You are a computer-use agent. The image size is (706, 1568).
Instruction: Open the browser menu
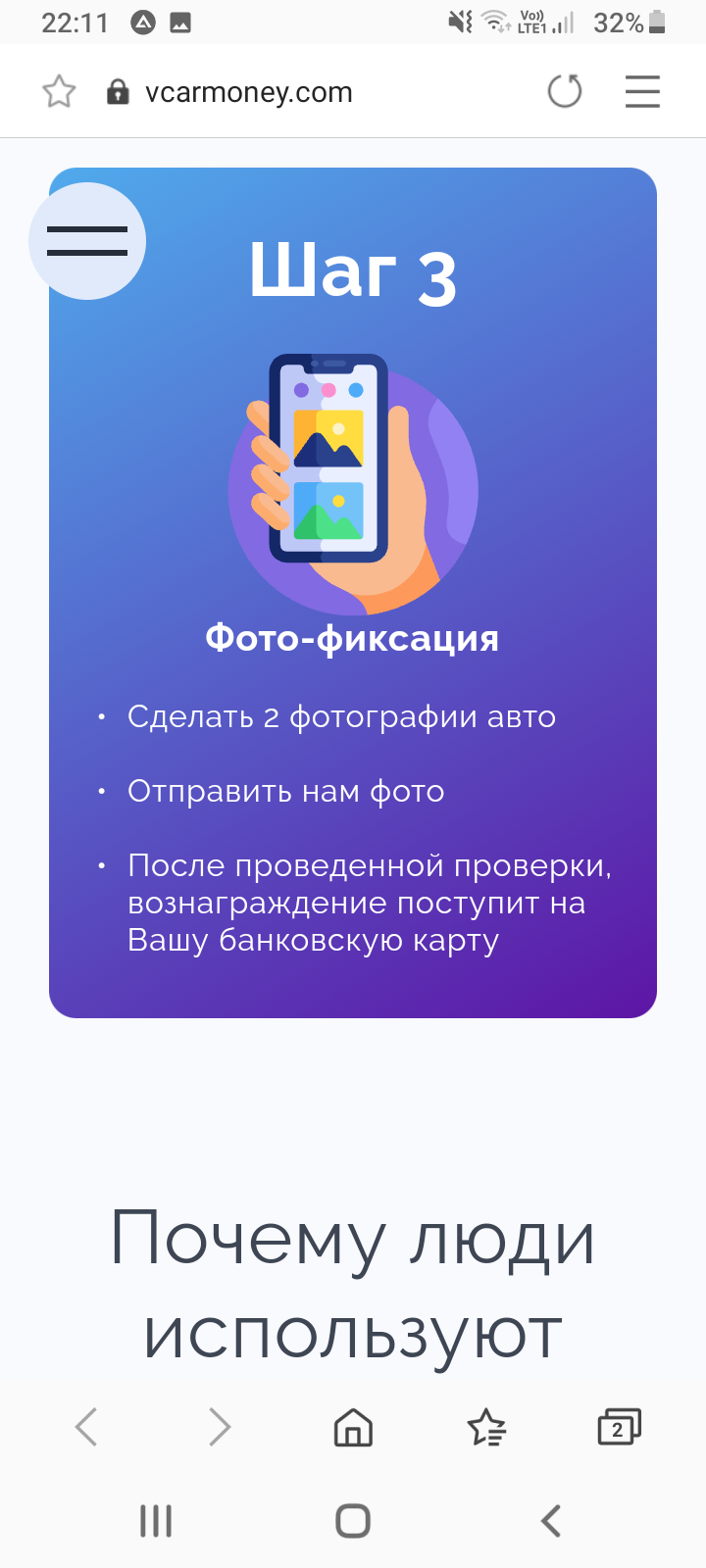tap(642, 92)
